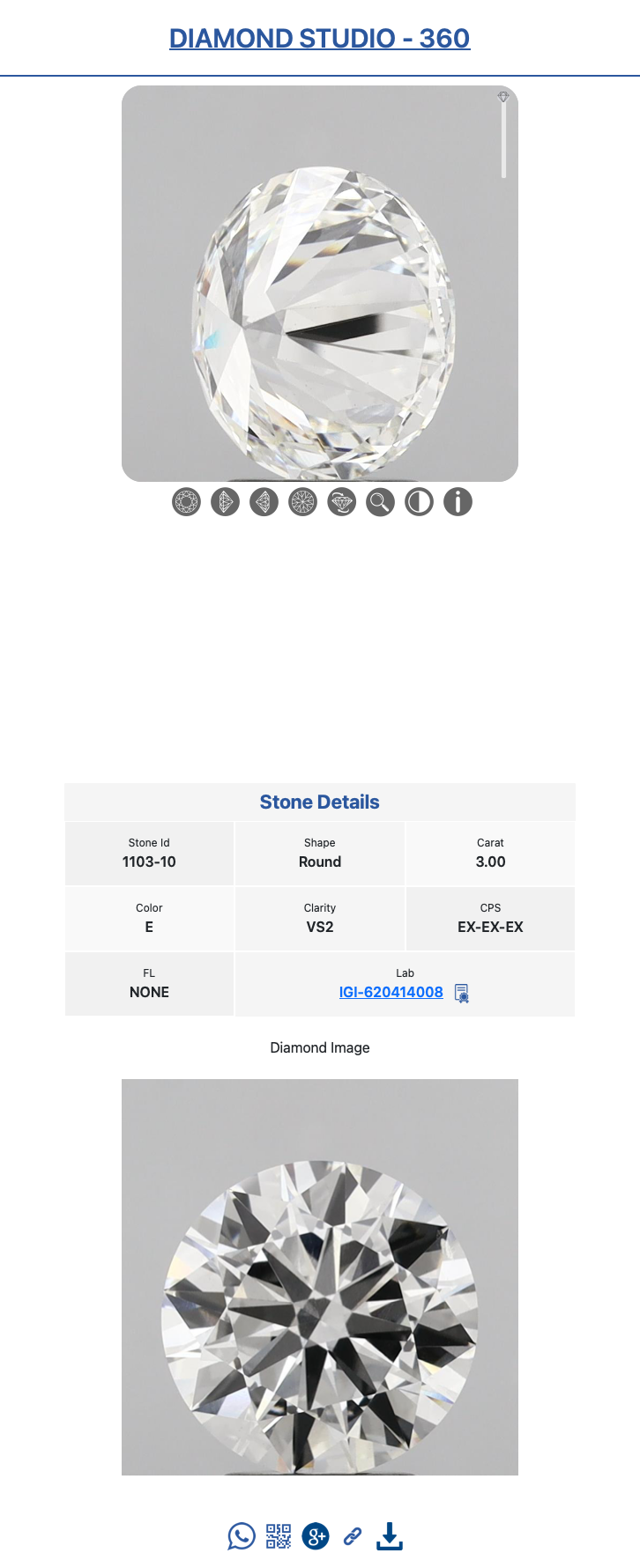Select the tilted pavilion view icon
This screenshot has height=1568, width=640.
[264, 502]
